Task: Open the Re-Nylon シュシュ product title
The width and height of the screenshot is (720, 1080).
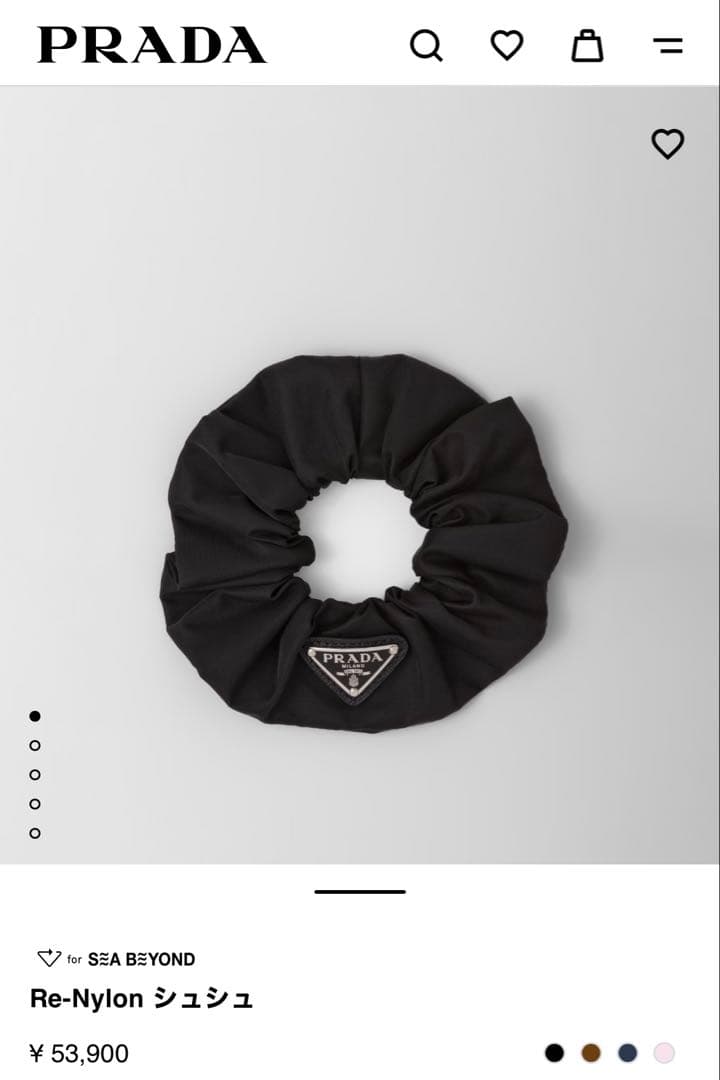Action: coord(143,998)
